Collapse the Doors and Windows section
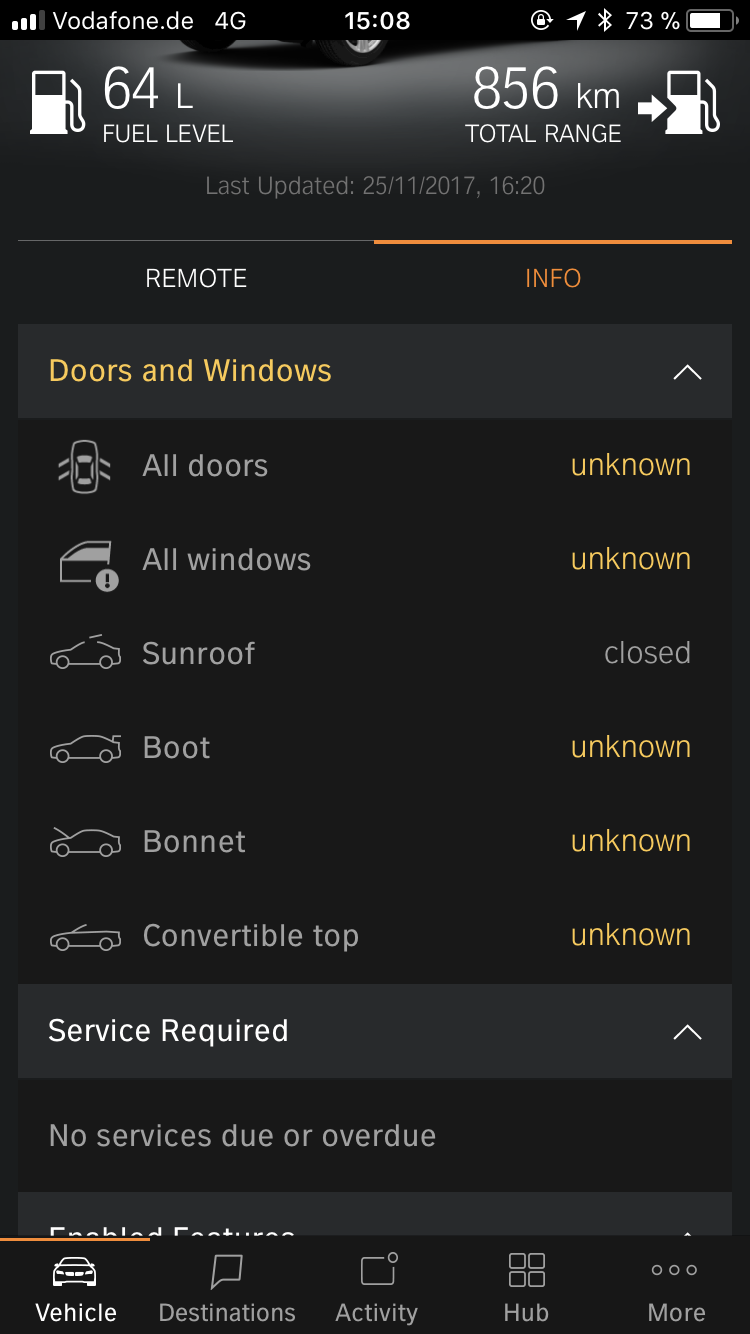750x1334 pixels. click(687, 372)
